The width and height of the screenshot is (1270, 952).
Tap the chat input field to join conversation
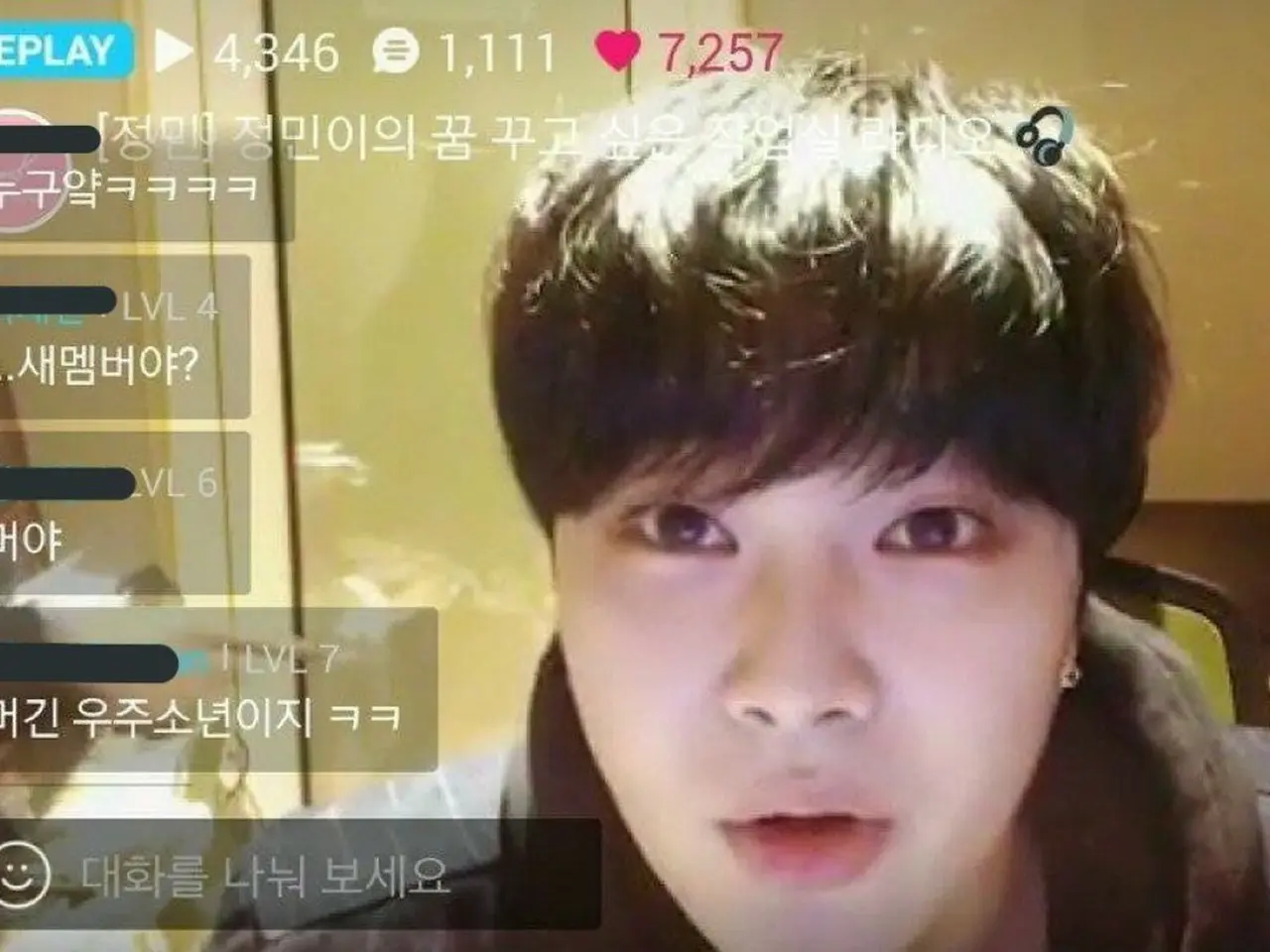(x=298, y=876)
